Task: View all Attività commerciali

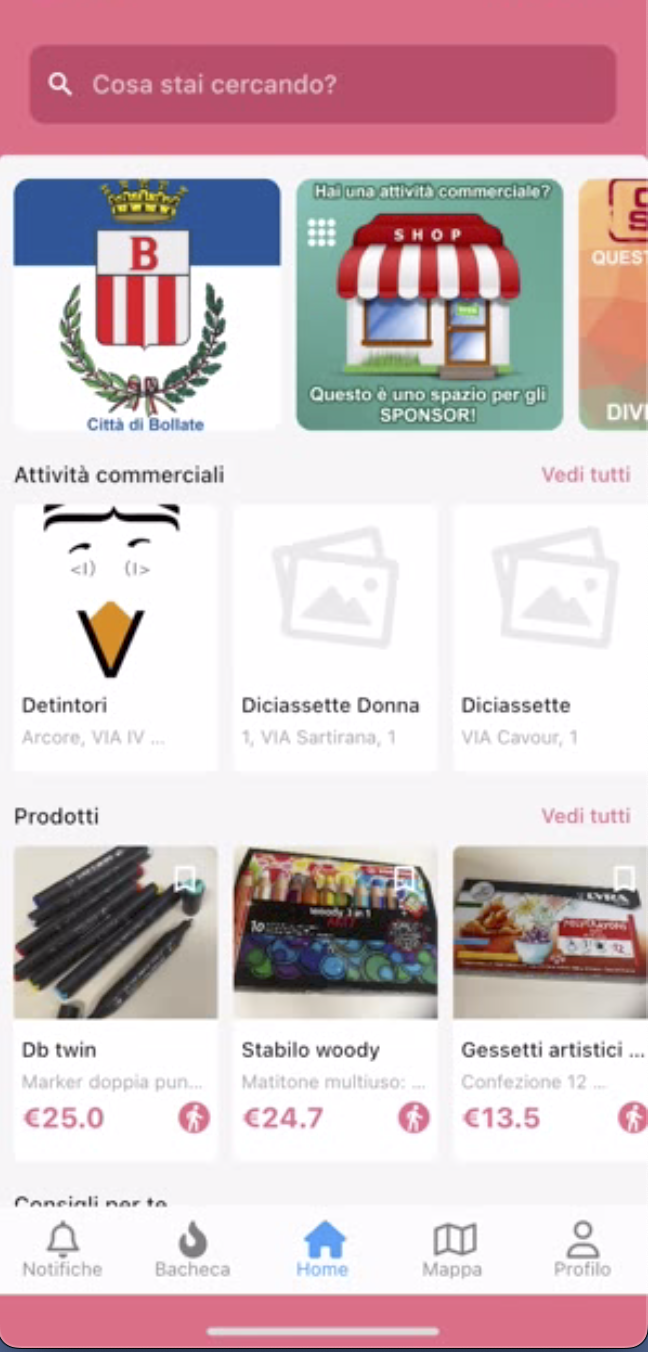Action: [x=586, y=474]
